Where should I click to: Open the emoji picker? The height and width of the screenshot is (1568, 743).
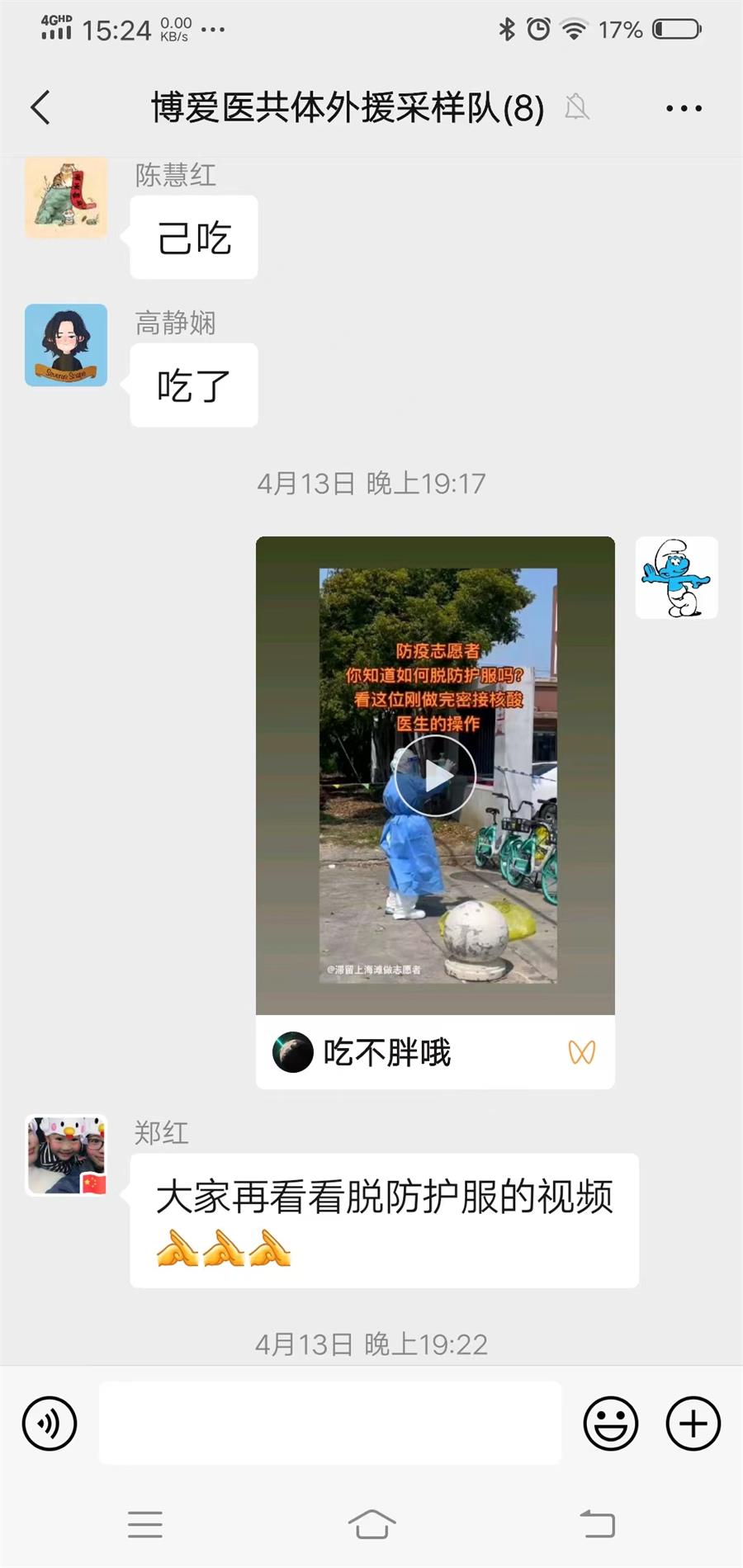tap(610, 1424)
